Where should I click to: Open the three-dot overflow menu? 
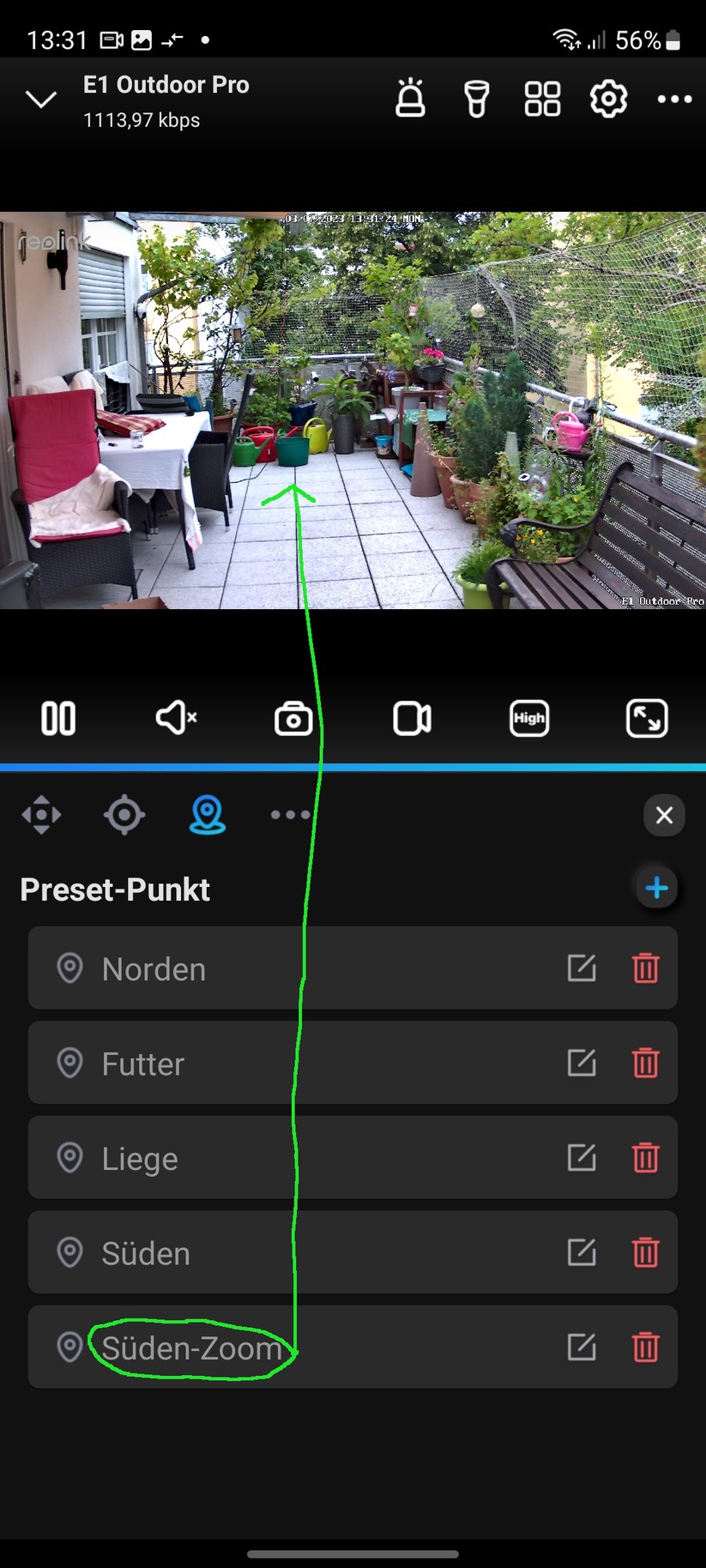point(673,99)
